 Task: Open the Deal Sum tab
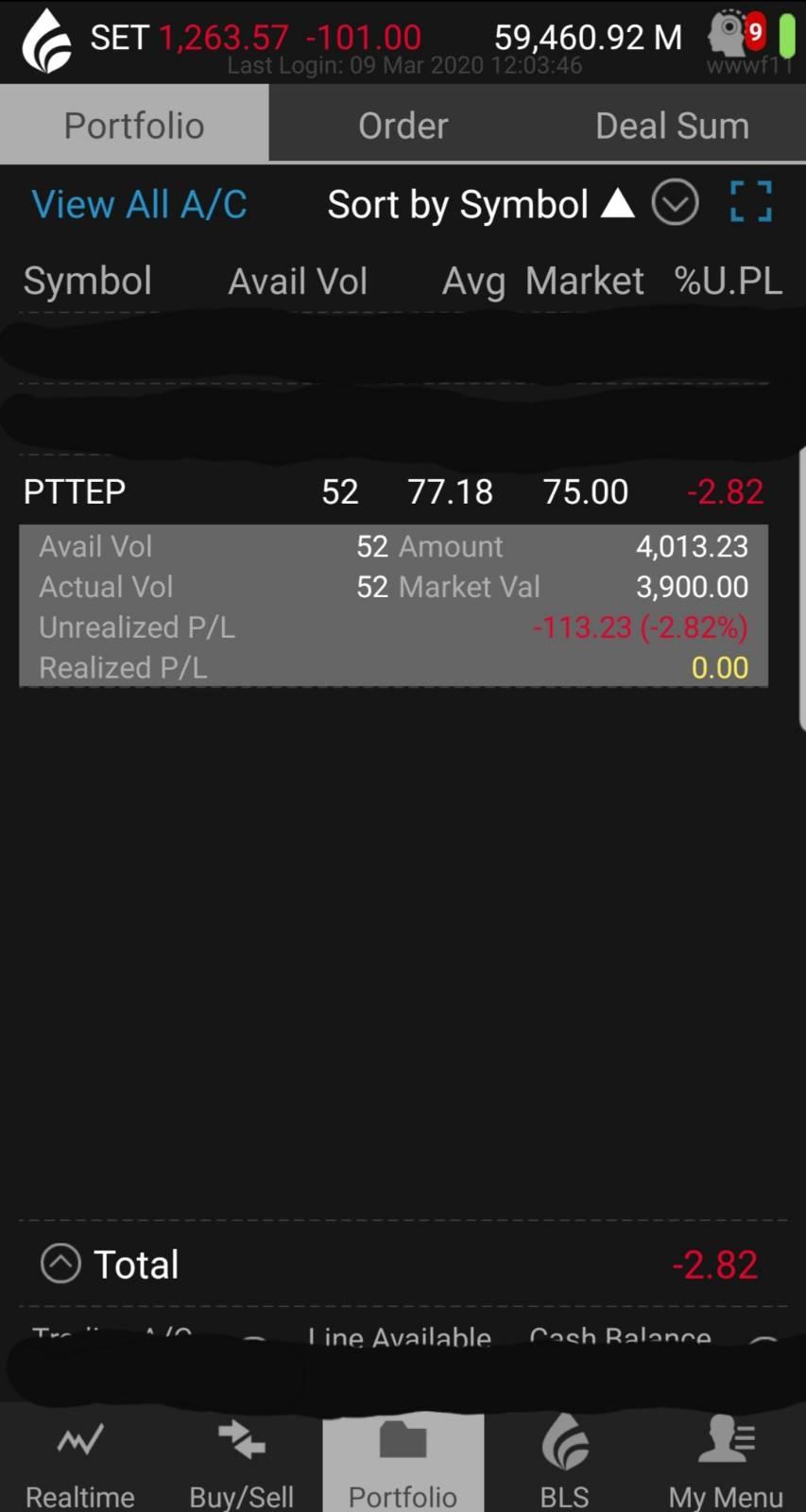click(x=672, y=126)
